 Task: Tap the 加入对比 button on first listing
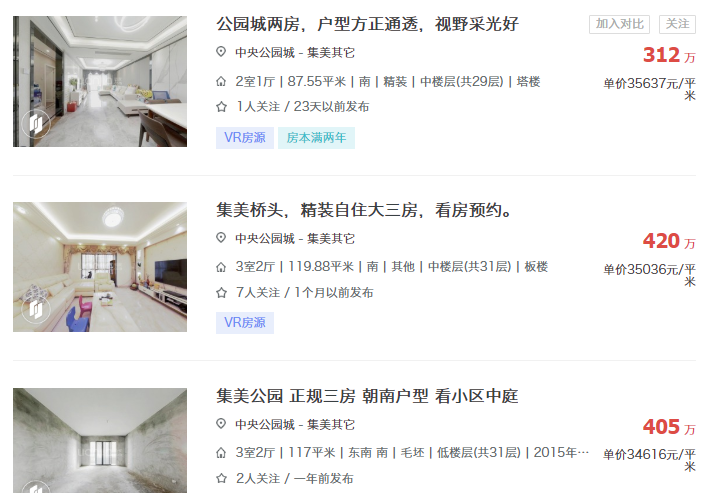620,24
